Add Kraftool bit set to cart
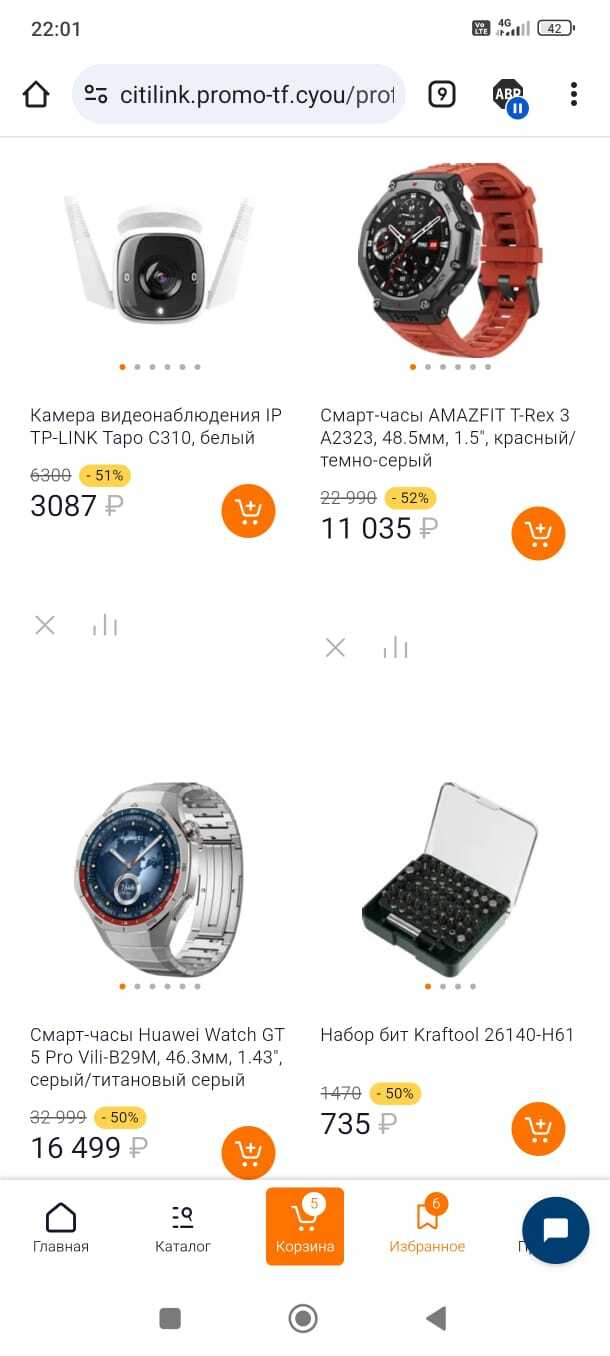The image size is (610, 1356). click(x=538, y=1129)
